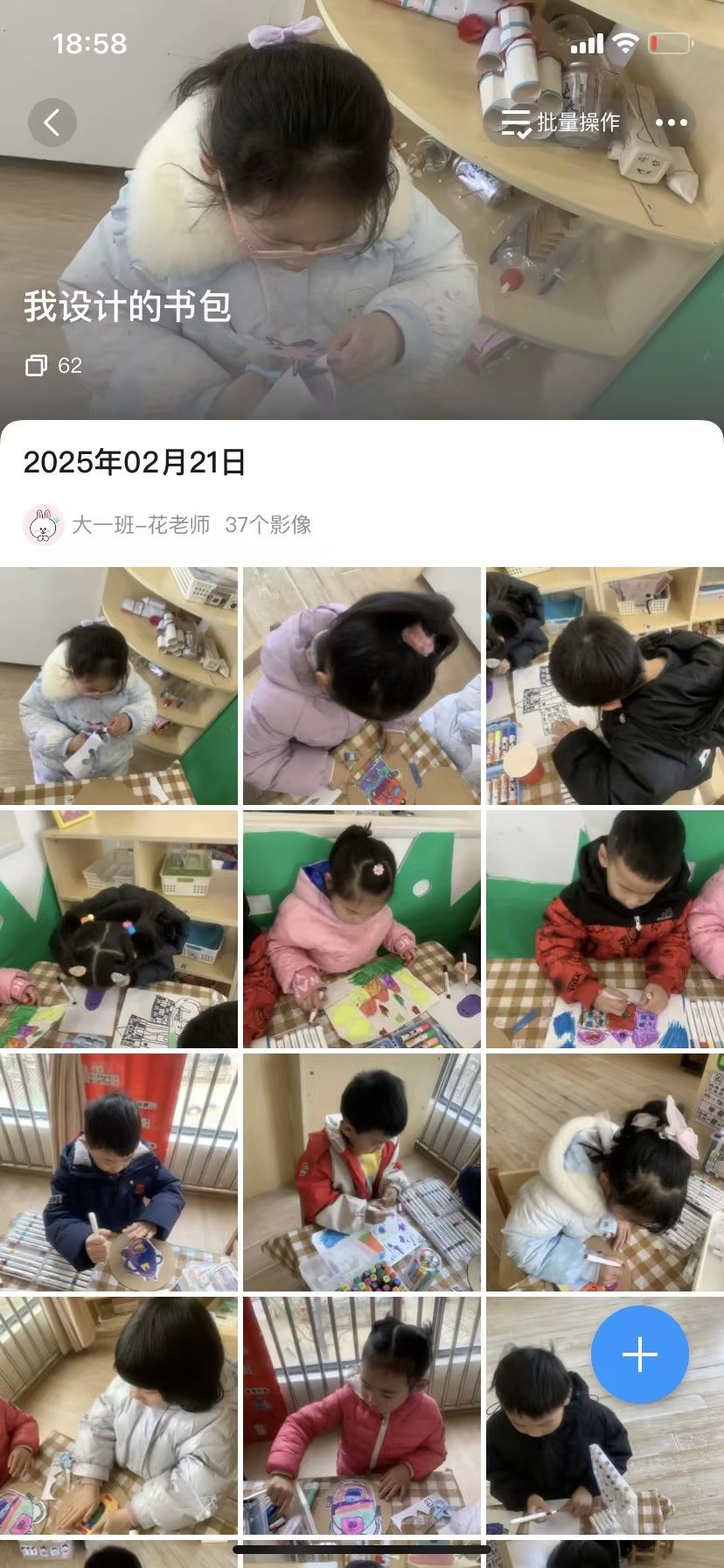Open photo of boy in red-white jacket
The image size is (724, 1568).
[361, 1172]
